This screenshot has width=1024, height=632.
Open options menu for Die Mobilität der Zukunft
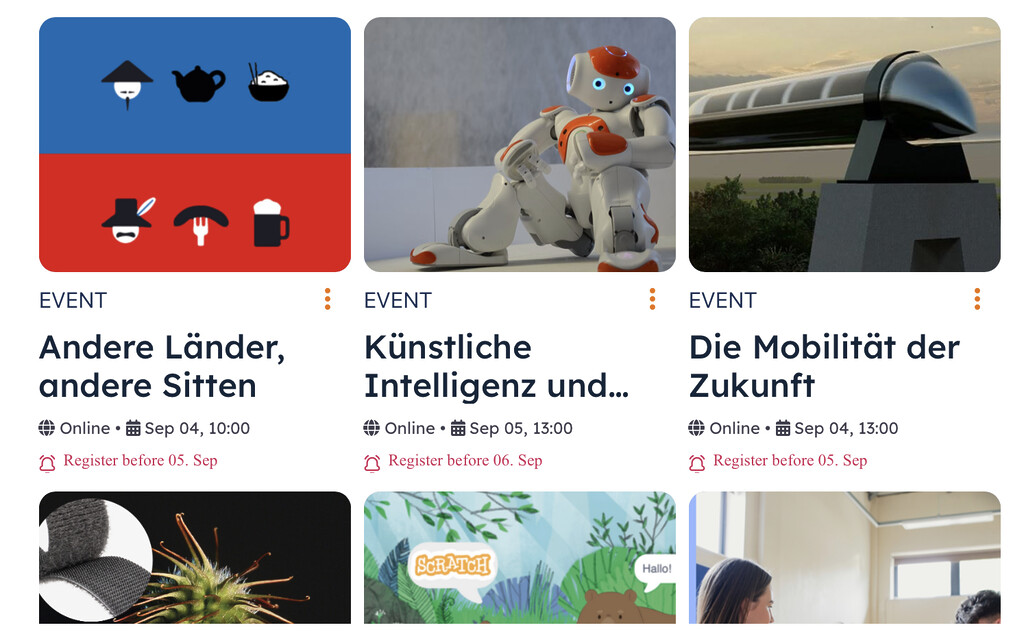[977, 299]
